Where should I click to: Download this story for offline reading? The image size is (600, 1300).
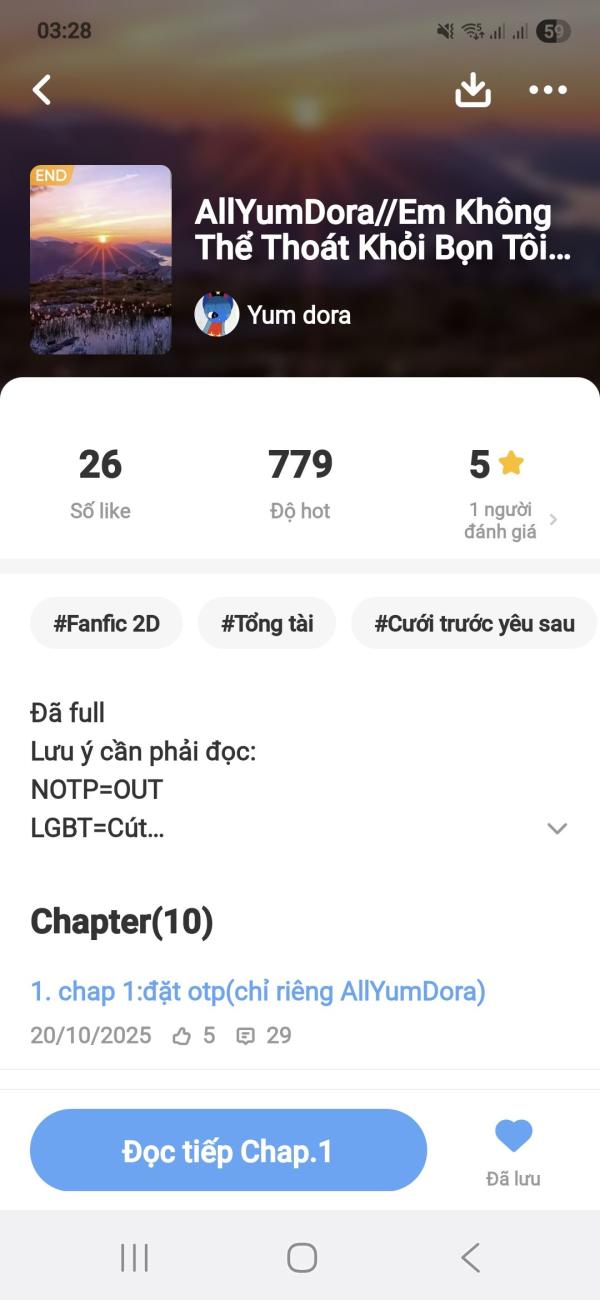coord(473,90)
